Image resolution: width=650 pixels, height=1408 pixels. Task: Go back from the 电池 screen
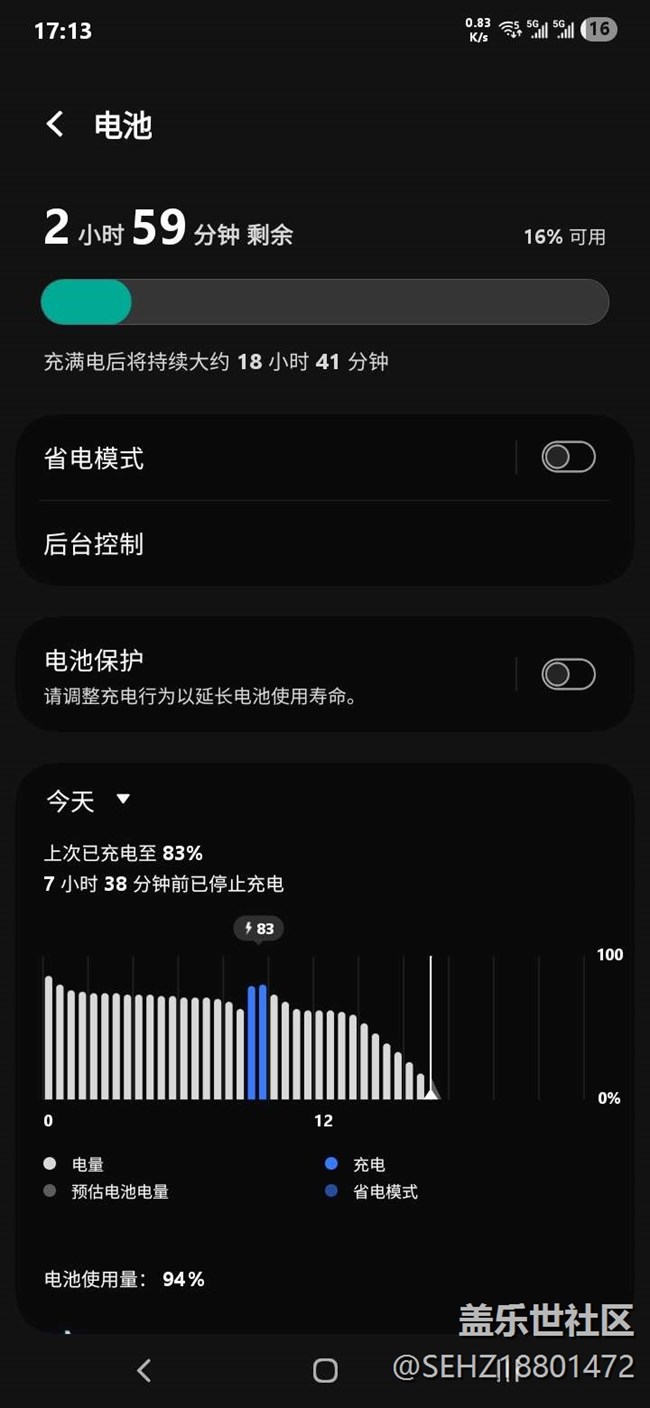[55, 125]
